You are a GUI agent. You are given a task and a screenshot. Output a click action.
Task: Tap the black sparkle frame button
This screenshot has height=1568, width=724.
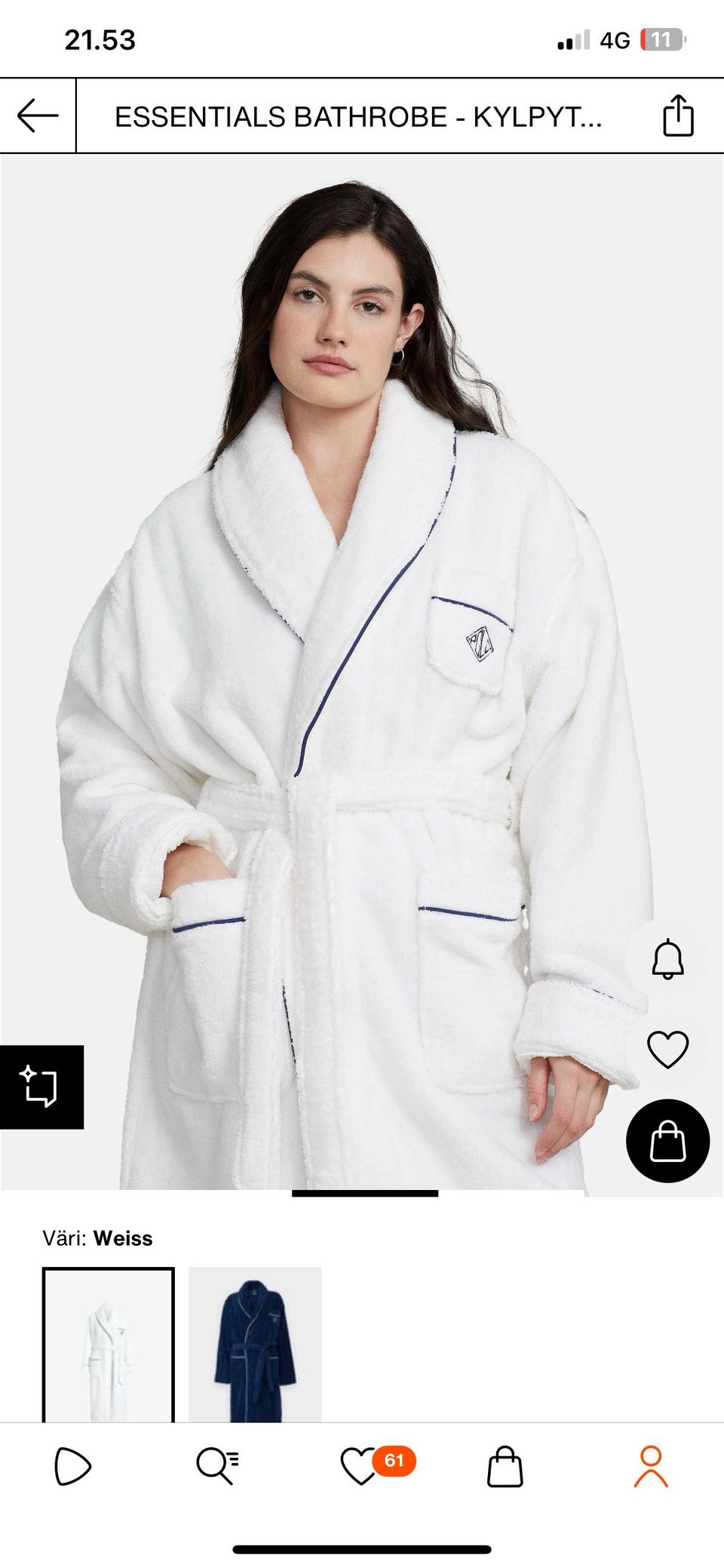(x=41, y=1087)
